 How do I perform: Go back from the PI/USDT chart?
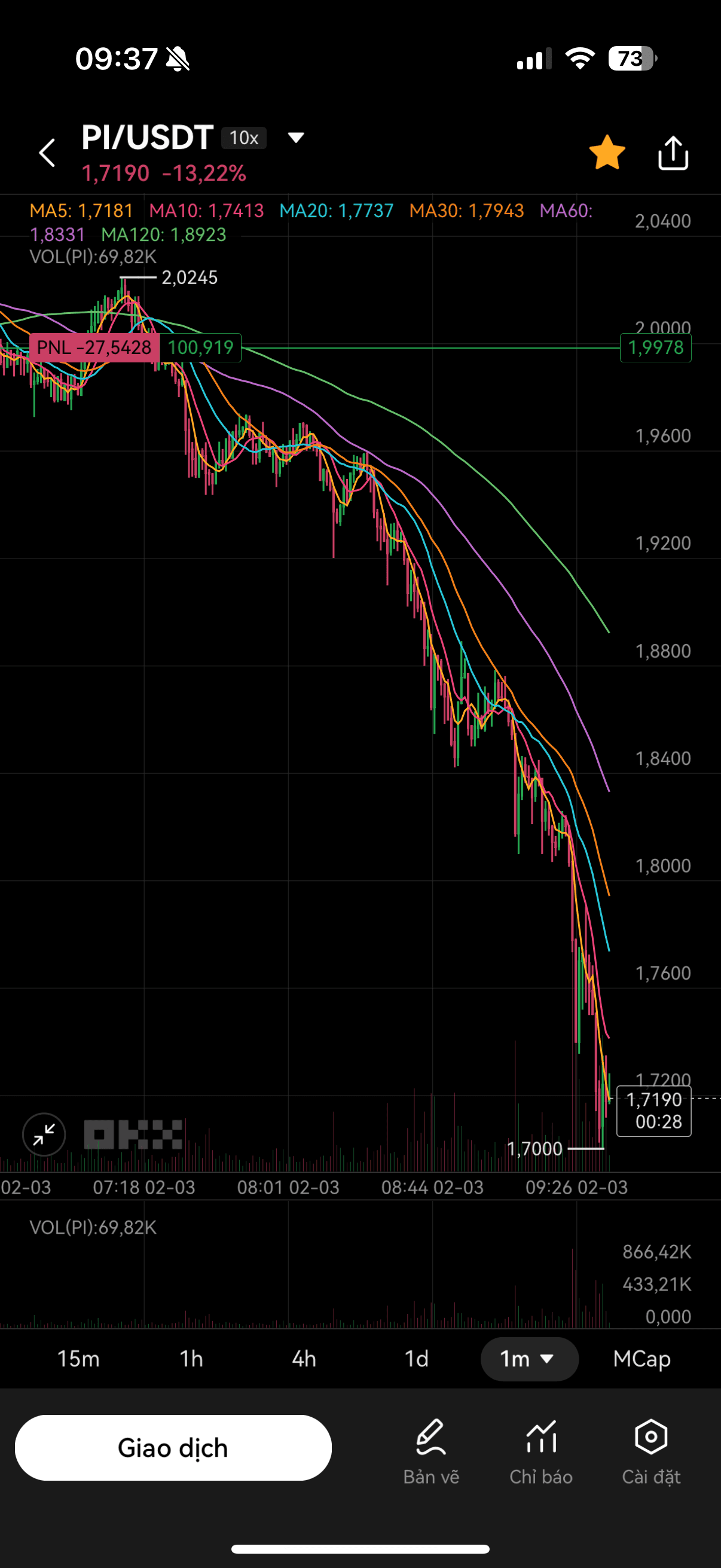tap(47, 152)
